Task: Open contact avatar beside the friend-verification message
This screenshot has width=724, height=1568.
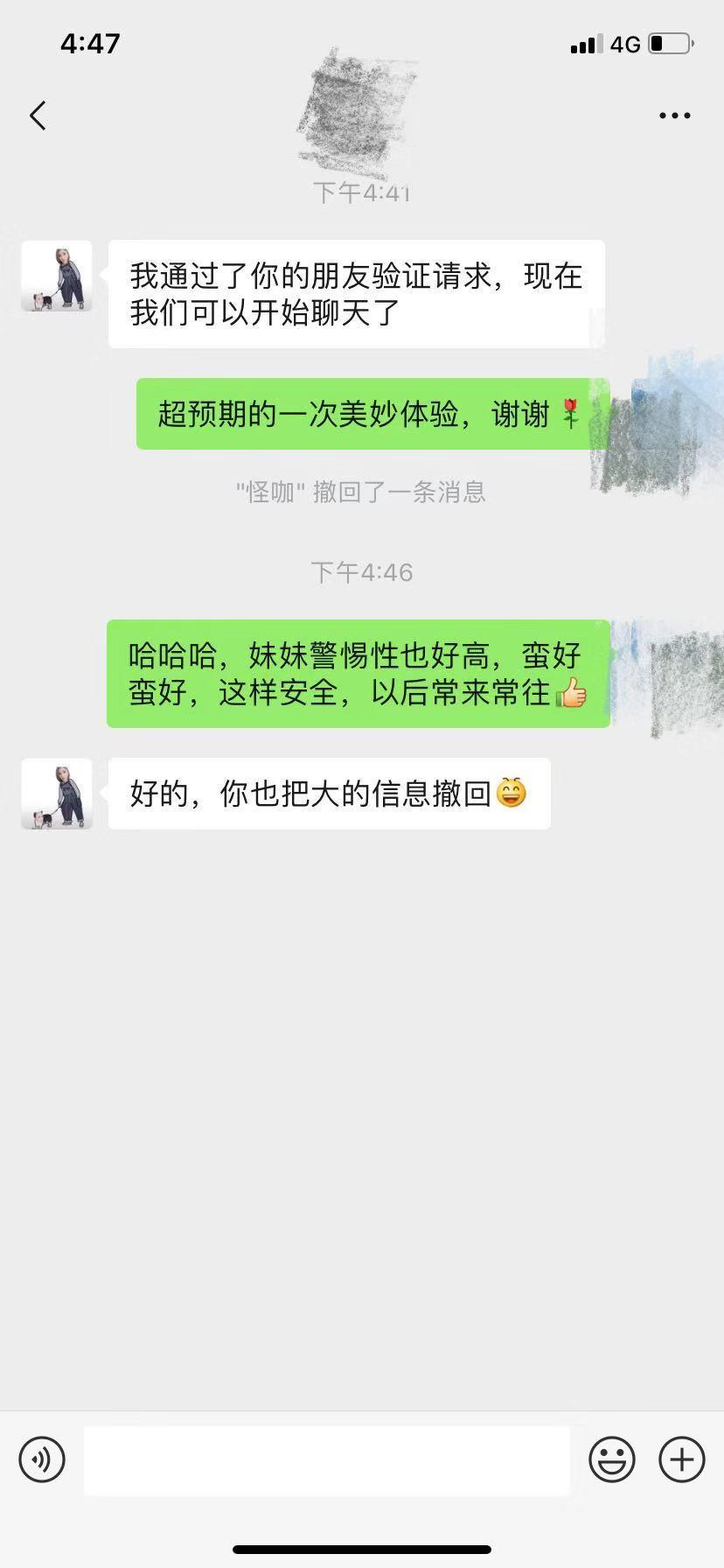Action: (x=57, y=276)
